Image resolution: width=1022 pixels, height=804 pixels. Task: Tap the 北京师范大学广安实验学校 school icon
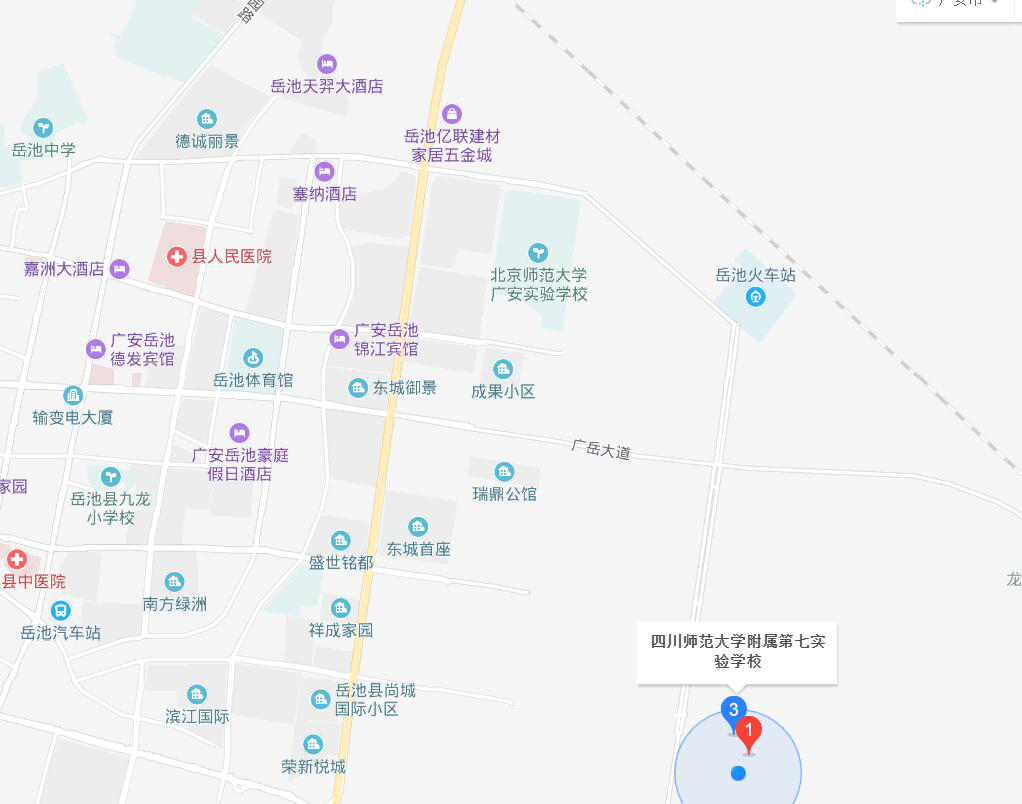click(x=539, y=252)
